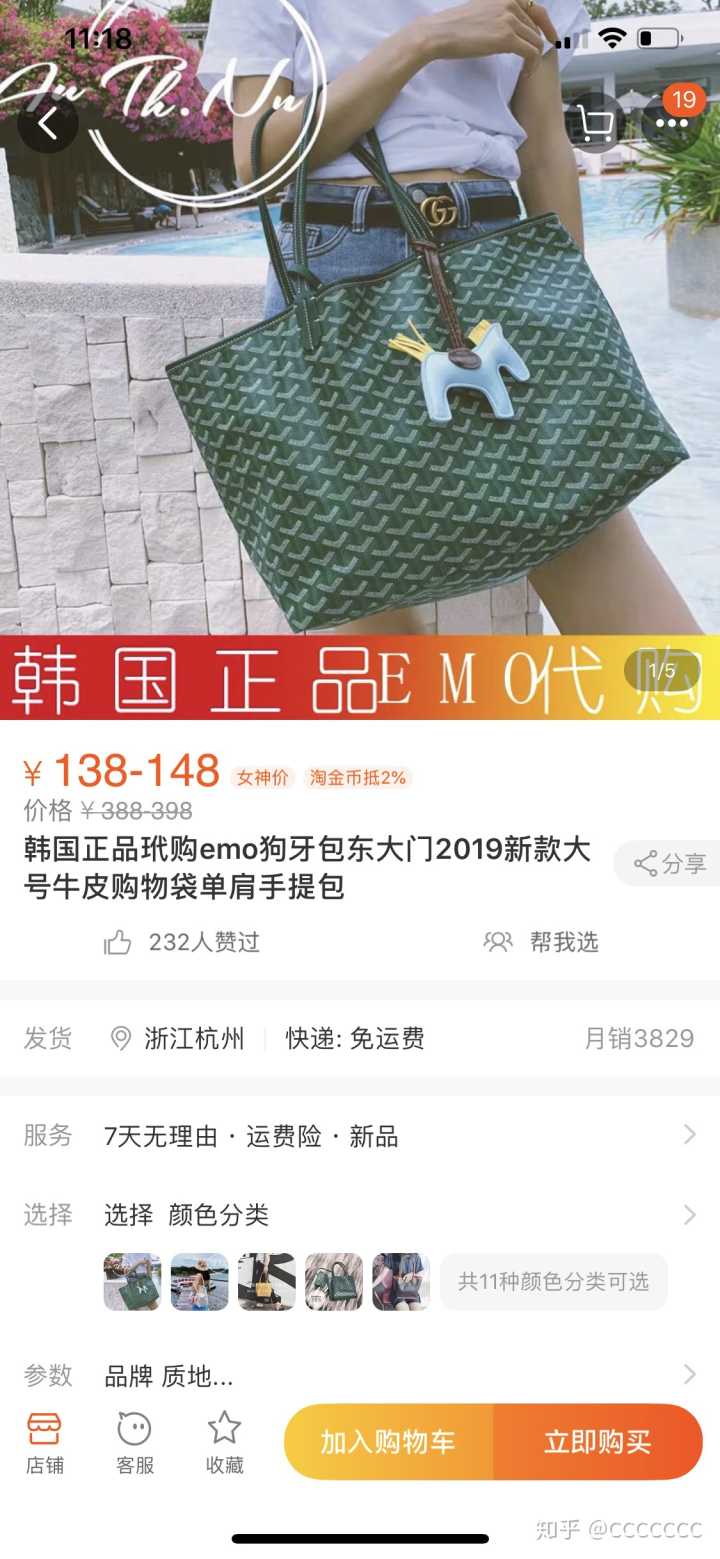Contact 客服 customer service
The image size is (720, 1559).
[134, 1443]
